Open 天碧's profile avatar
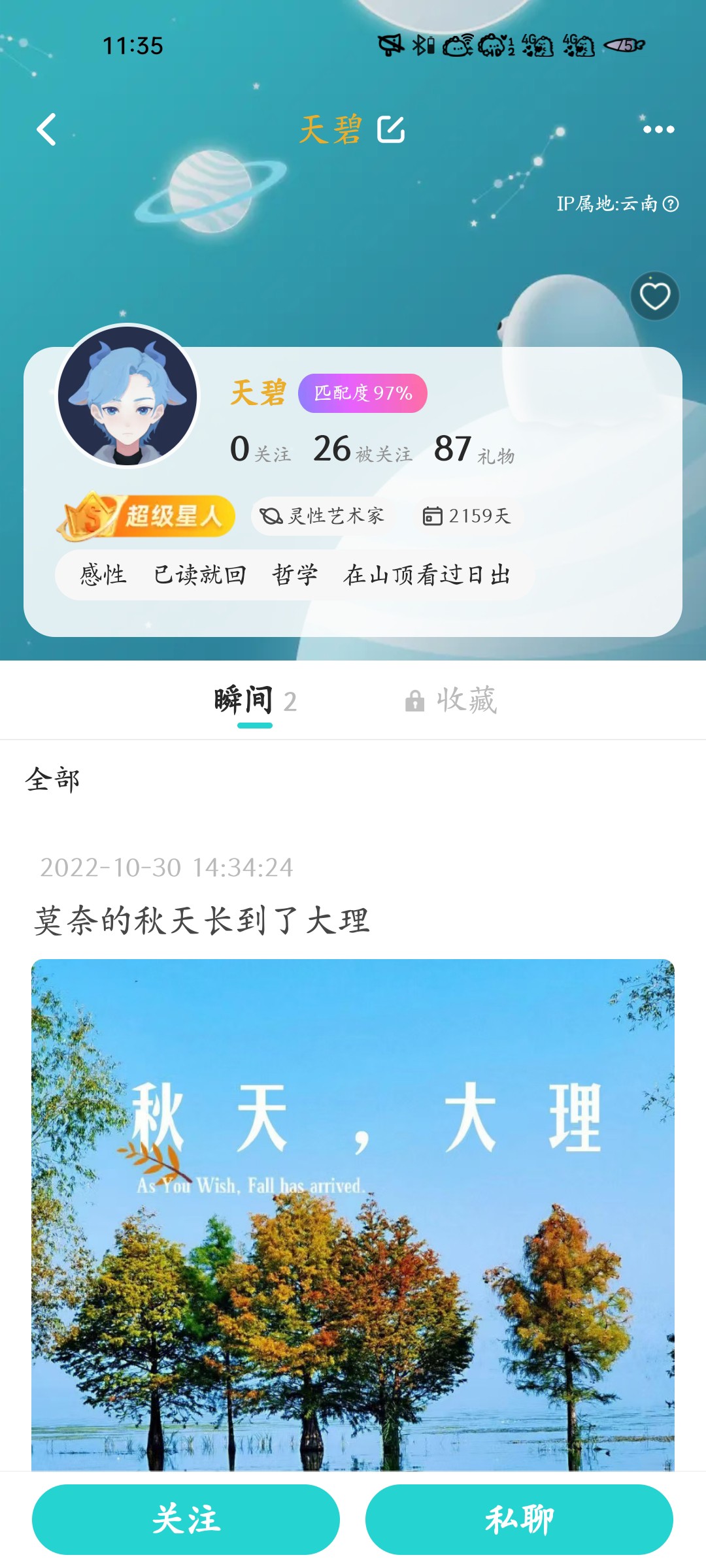 [x=128, y=396]
